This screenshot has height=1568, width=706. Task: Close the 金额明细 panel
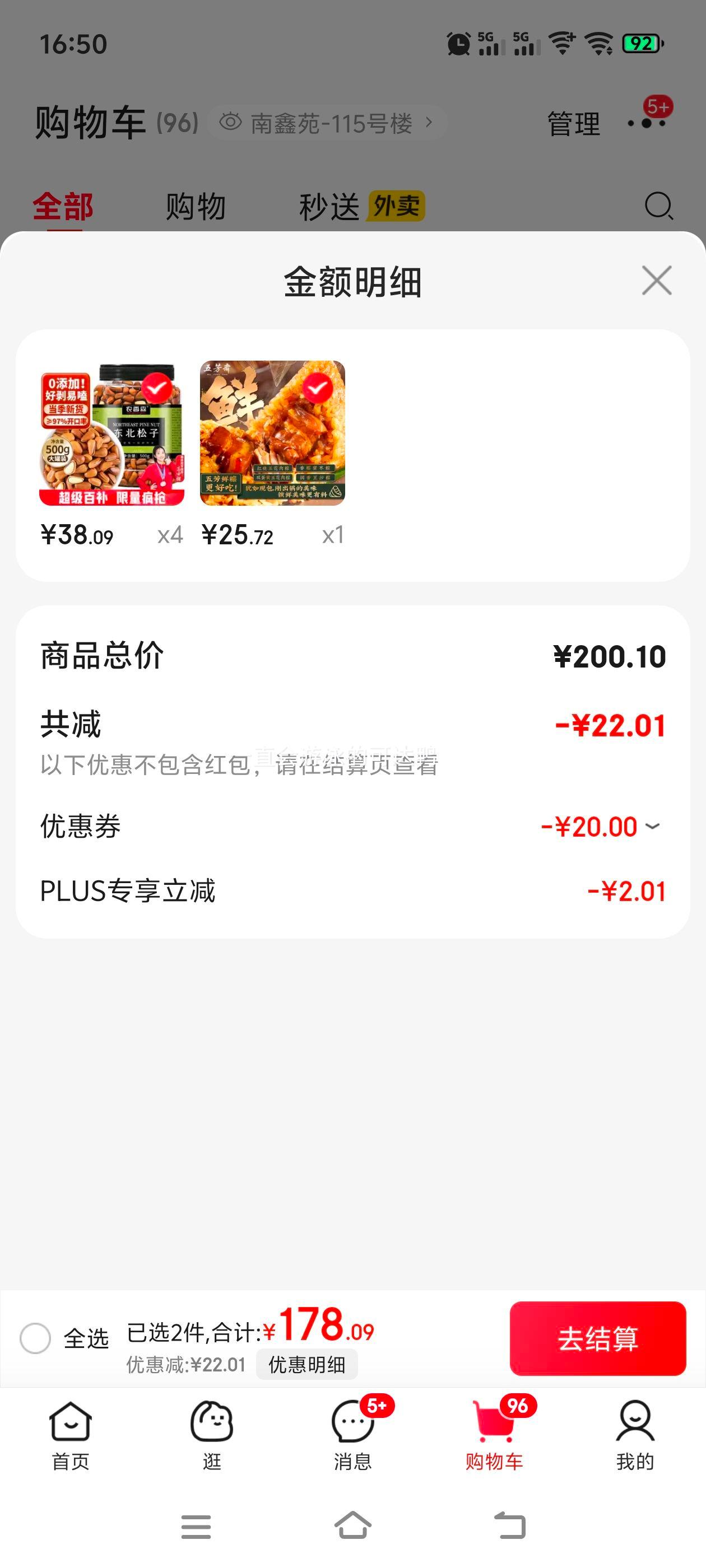[656, 281]
